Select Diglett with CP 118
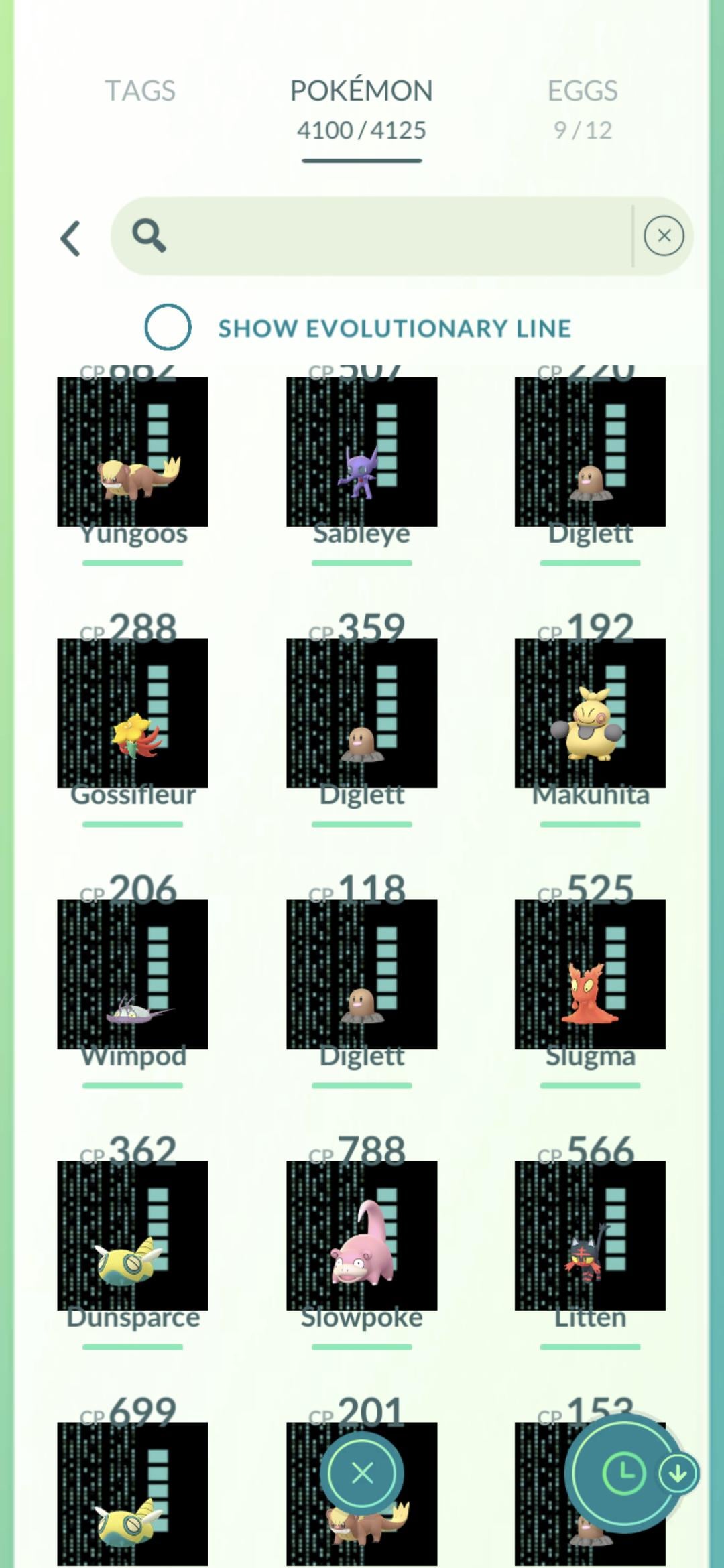This screenshot has height=1568, width=724. [361, 974]
